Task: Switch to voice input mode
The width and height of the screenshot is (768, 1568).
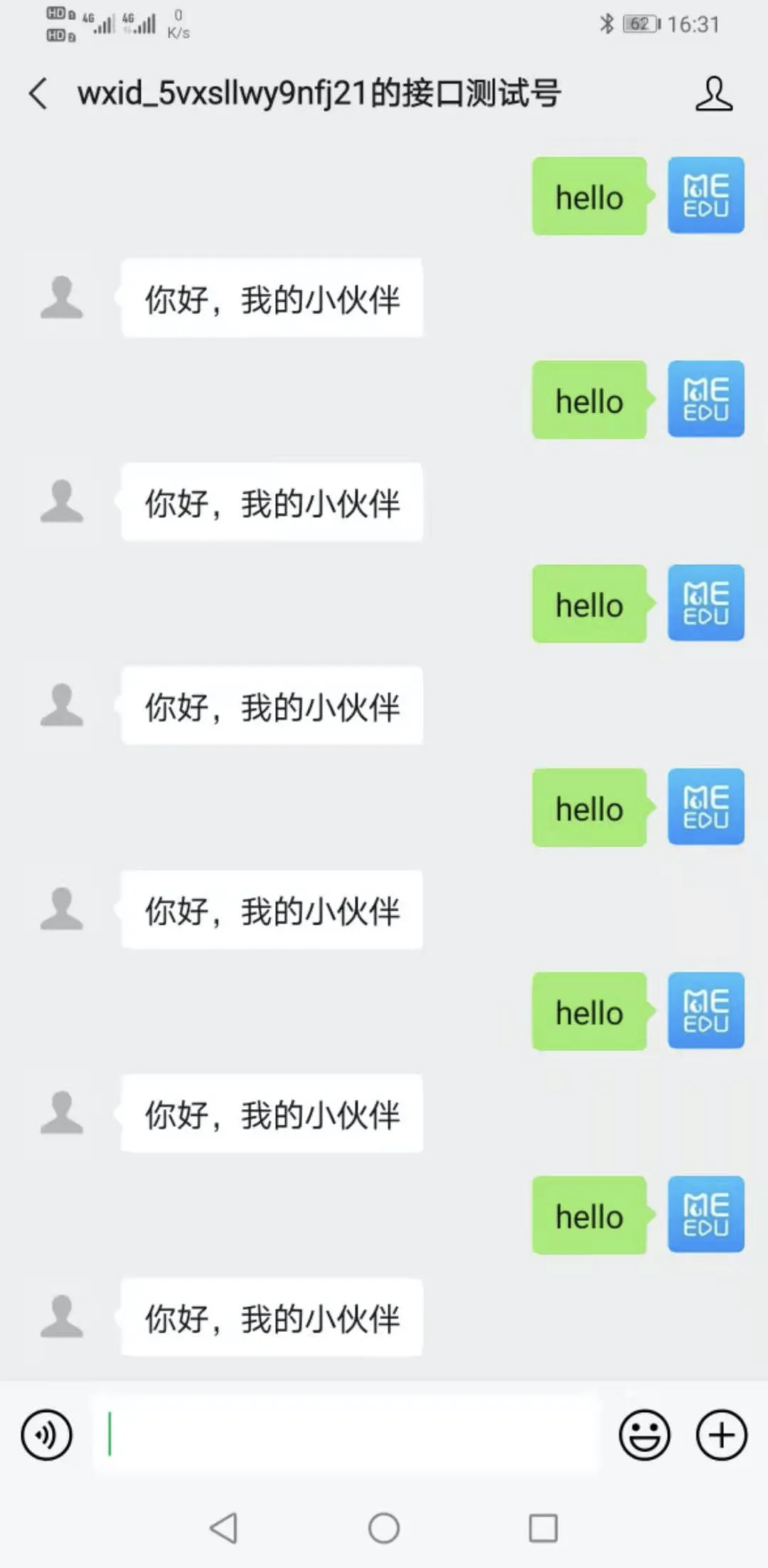Action: tap(46, 1435)
